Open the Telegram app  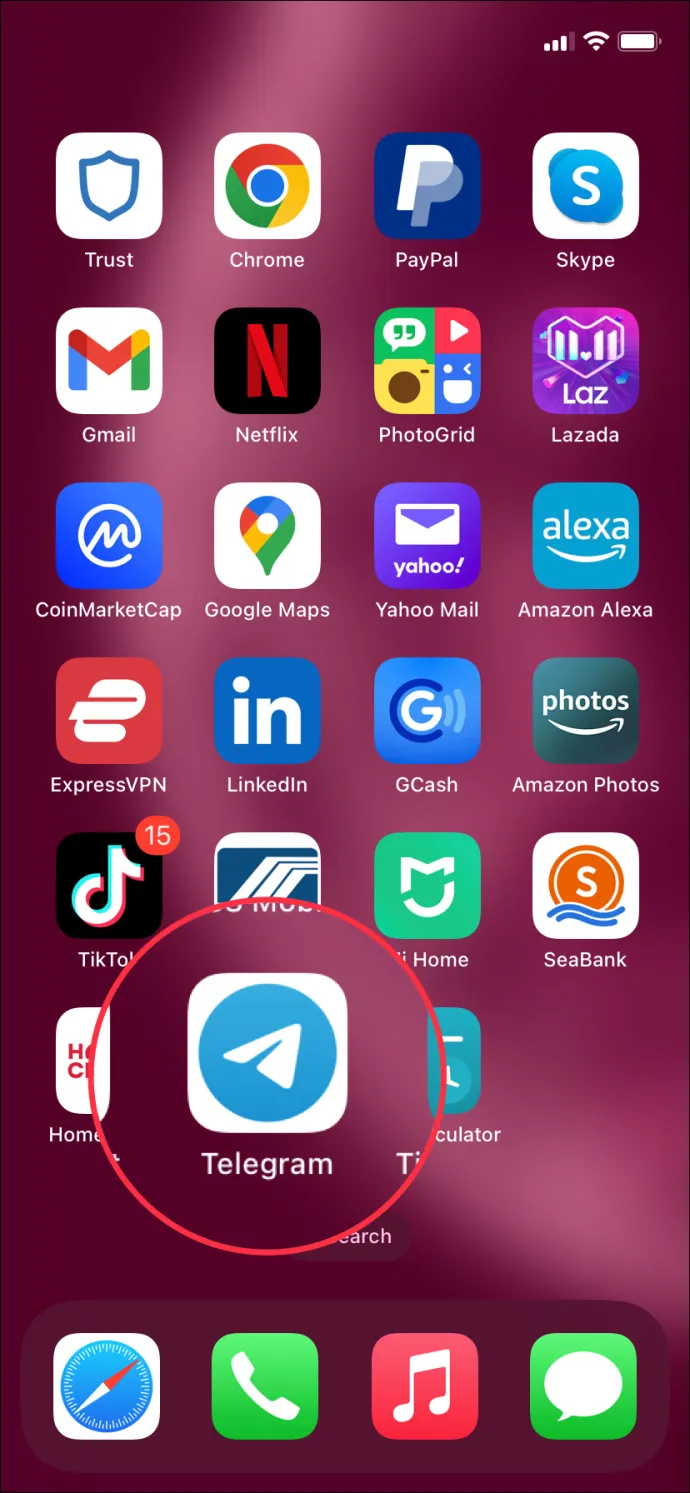[267, 1053]
